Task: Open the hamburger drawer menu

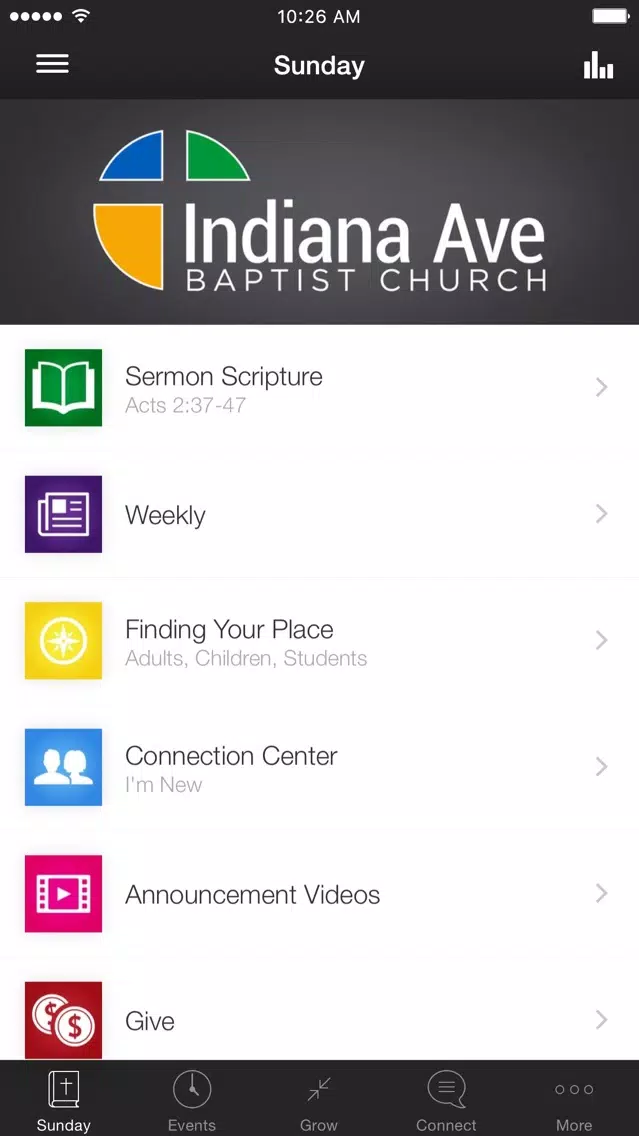Action: pyautogui.click(x=52, y=64)
